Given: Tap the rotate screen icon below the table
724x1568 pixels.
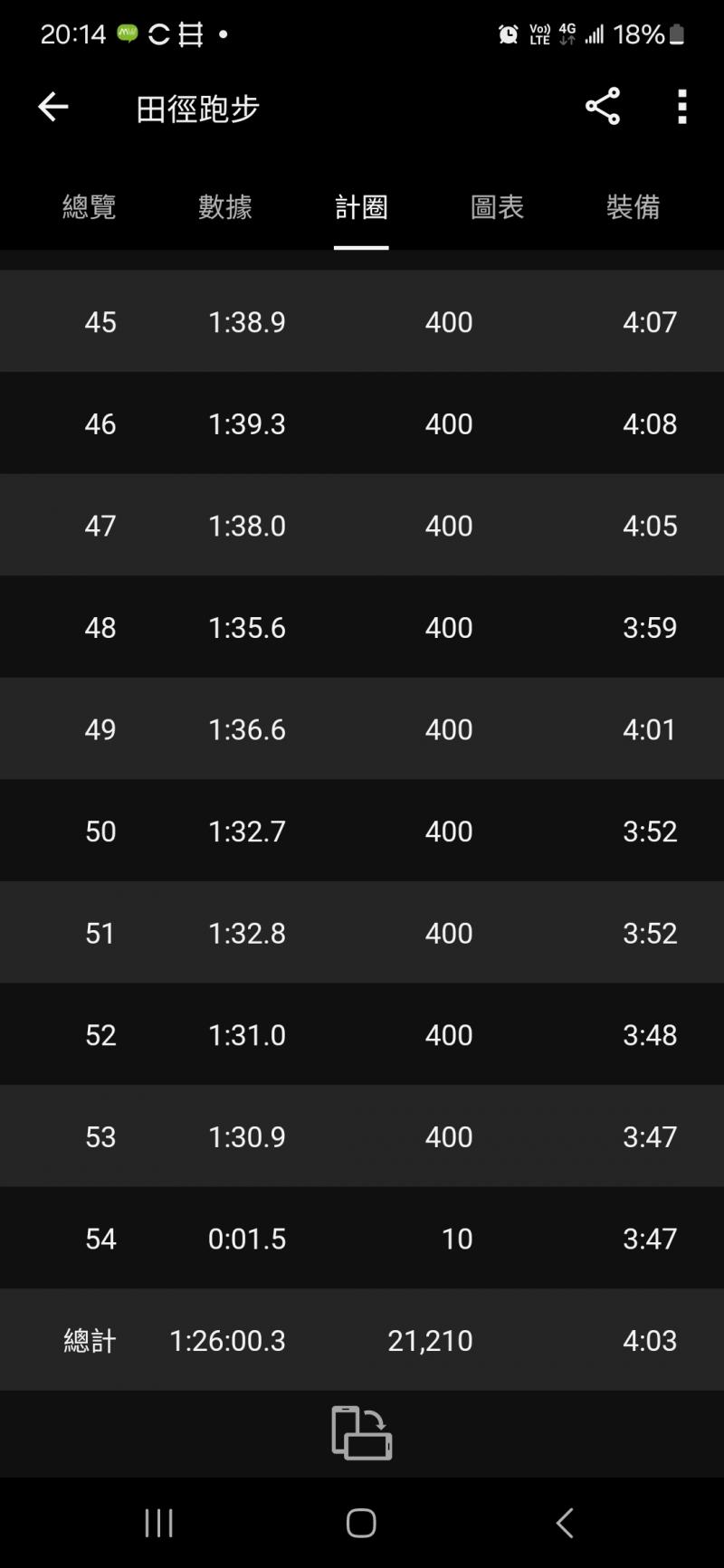Looking at the screenshot, I should (361, 1432).
